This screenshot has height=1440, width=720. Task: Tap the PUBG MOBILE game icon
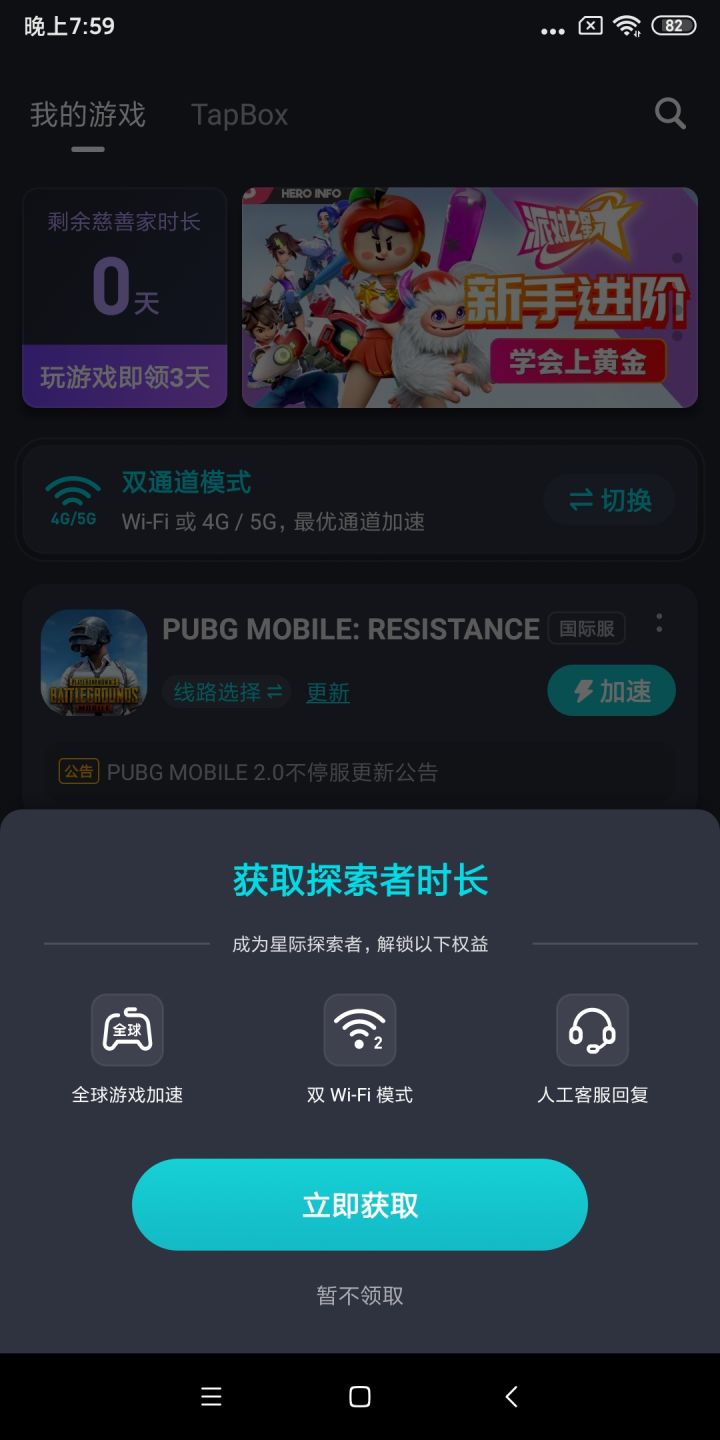[93, 661]
